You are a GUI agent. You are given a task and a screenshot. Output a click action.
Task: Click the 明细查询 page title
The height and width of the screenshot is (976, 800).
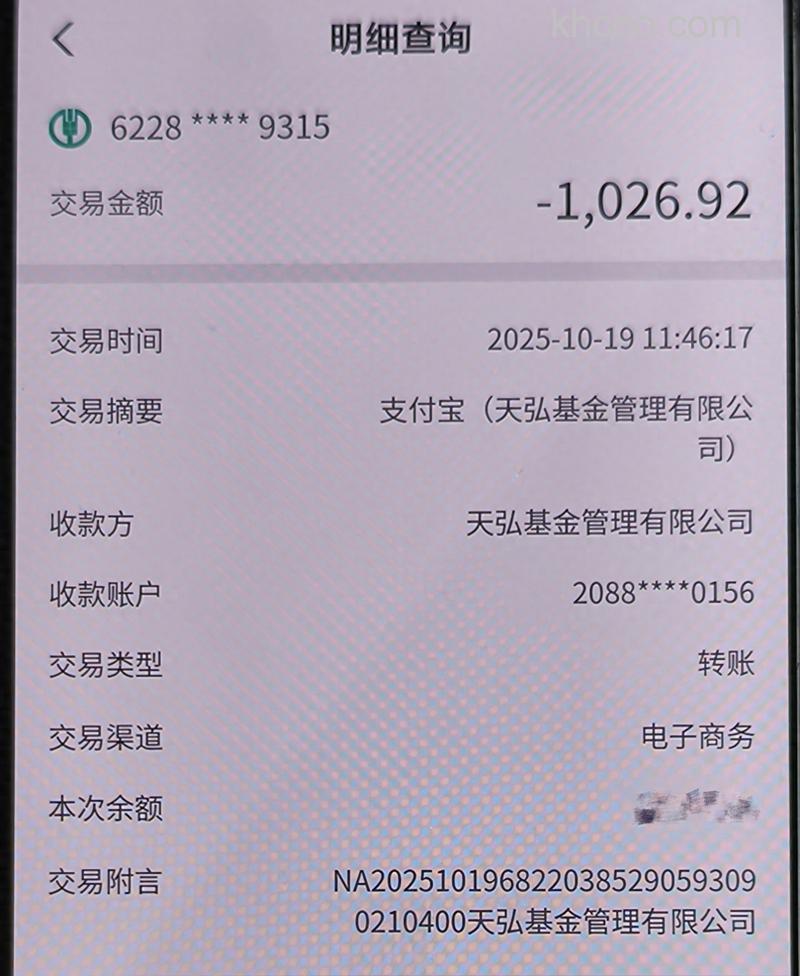(399, 37)
